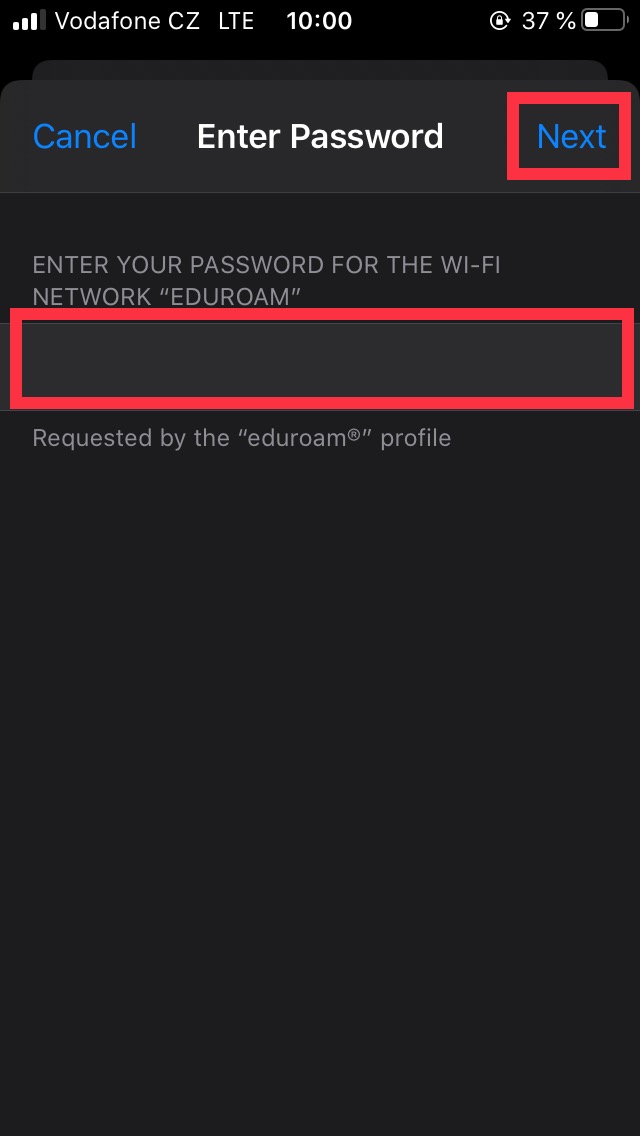Viewport: 640px width, 1136px height.
Task: Cancel the password entry
Action: [x=85, y=136]
